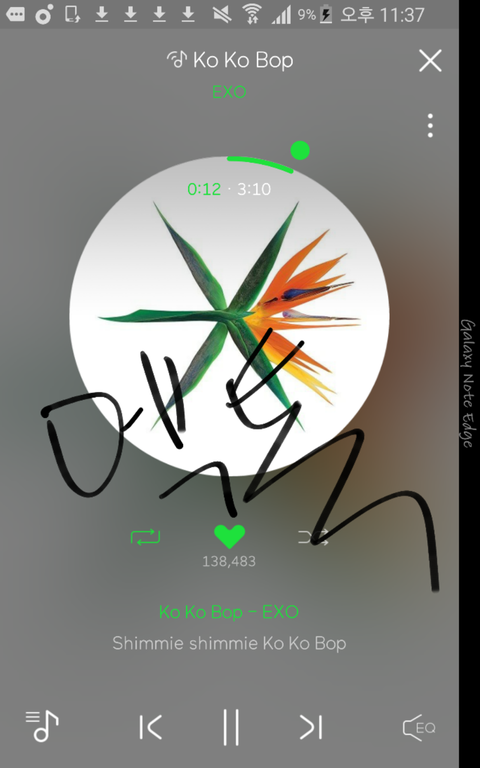This screenshot has height=768, width=480.
Task: Open the EXO artist link
Action: coord(229,92)
